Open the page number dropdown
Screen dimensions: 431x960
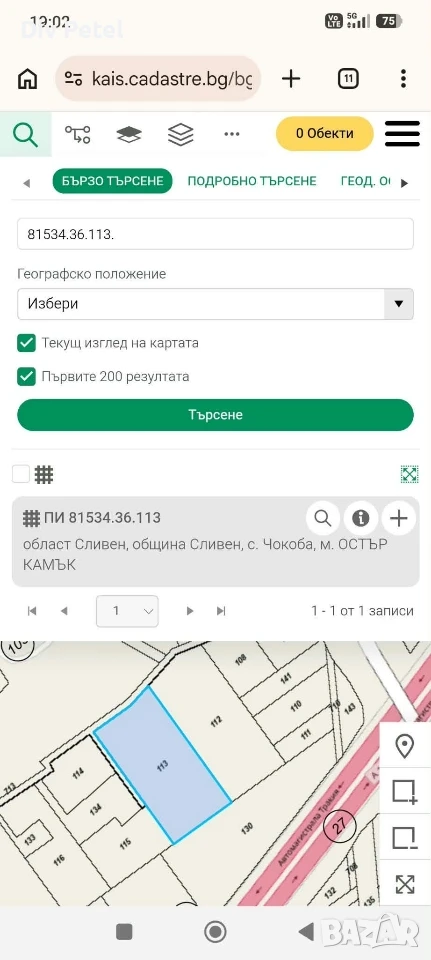pos(127,611)
